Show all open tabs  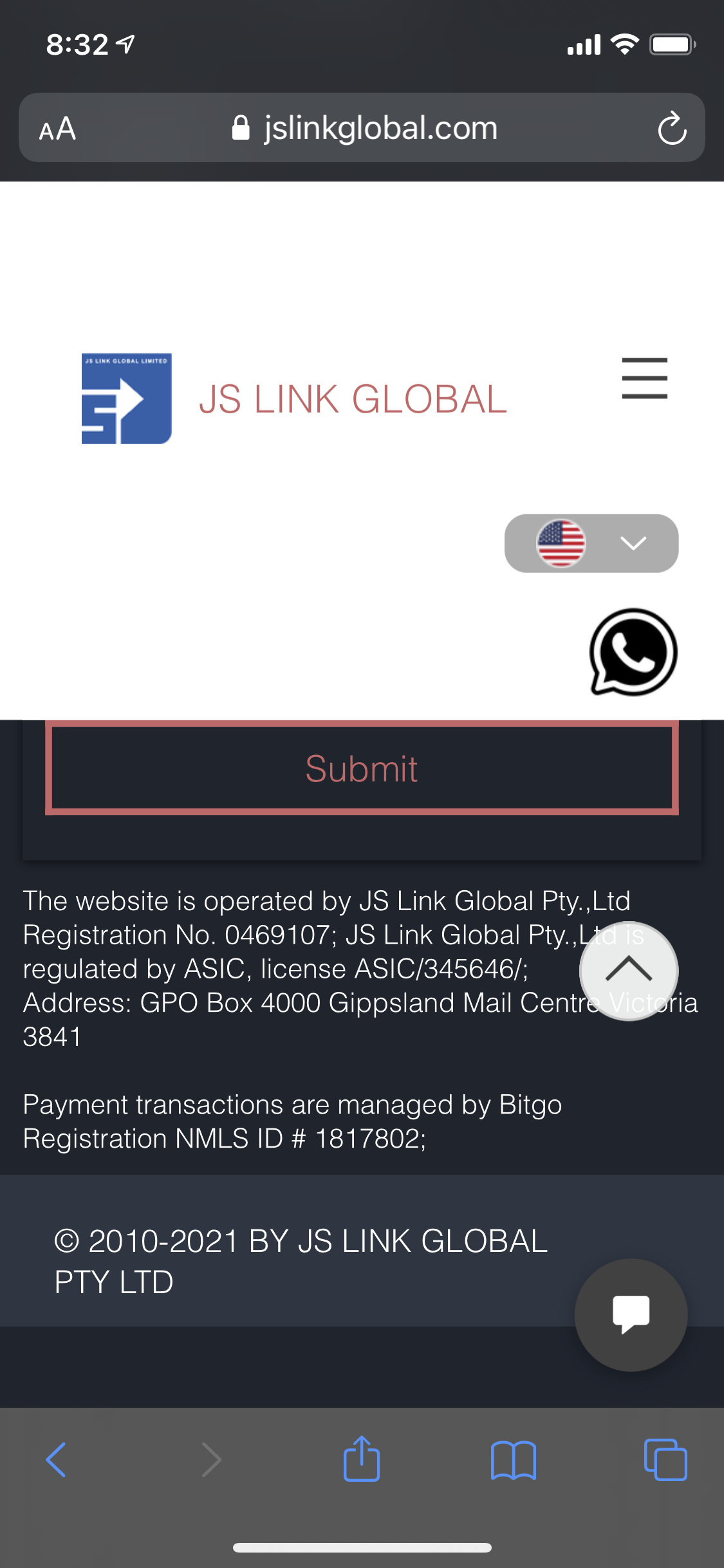[665, 1460]
